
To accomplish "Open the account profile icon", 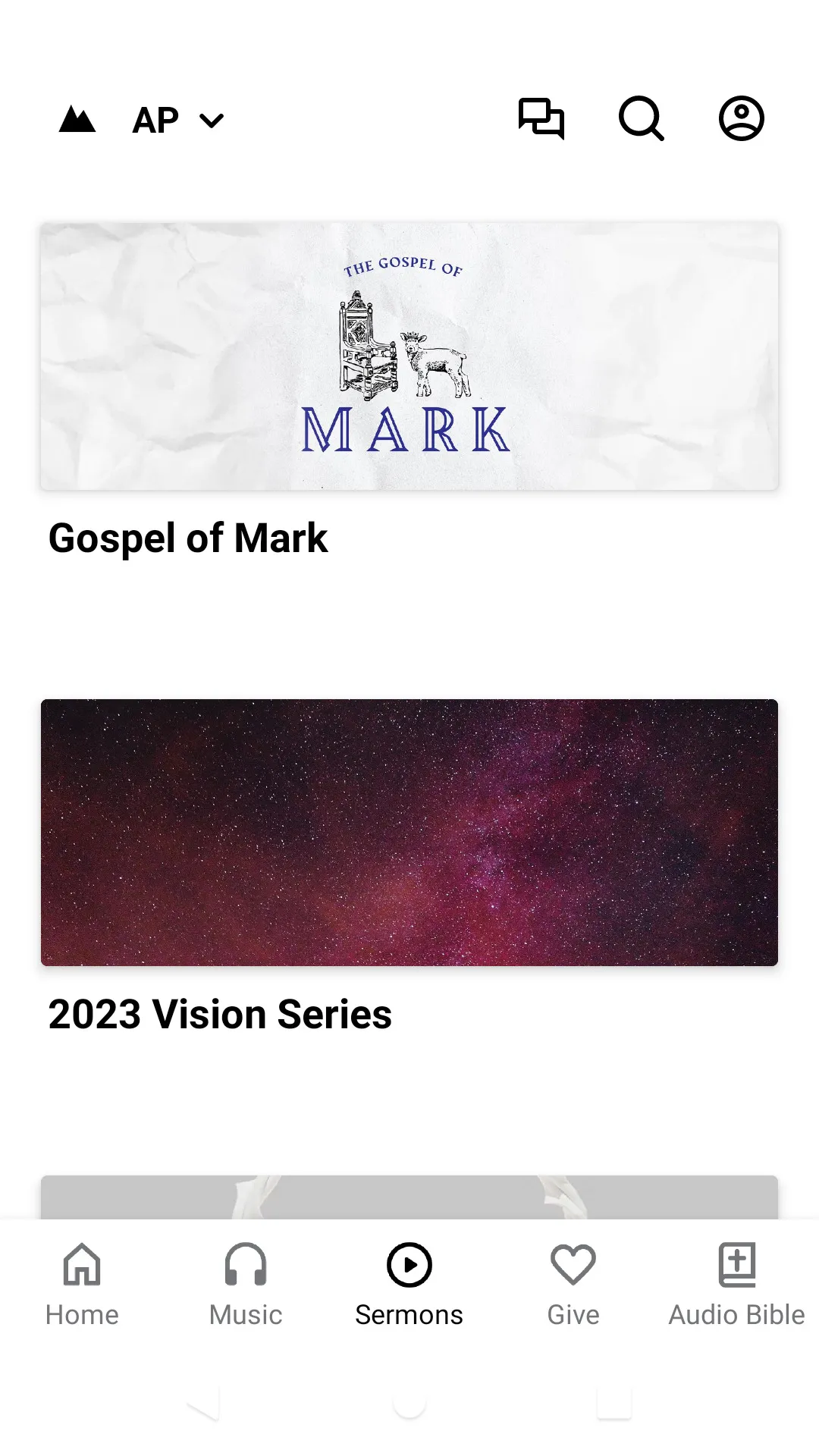I will tap(742, 118).
